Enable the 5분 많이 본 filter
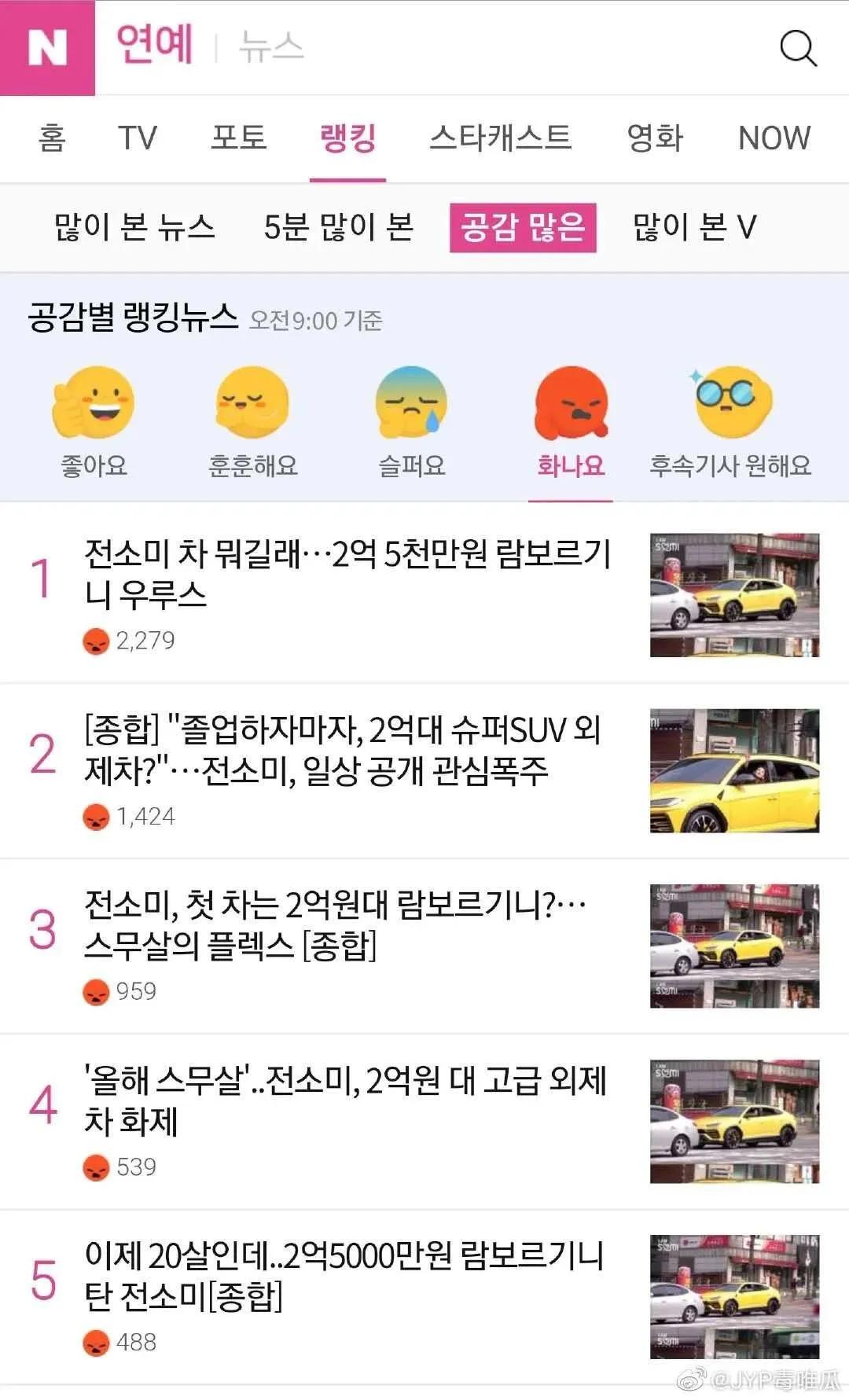 (x=340, y=229)
